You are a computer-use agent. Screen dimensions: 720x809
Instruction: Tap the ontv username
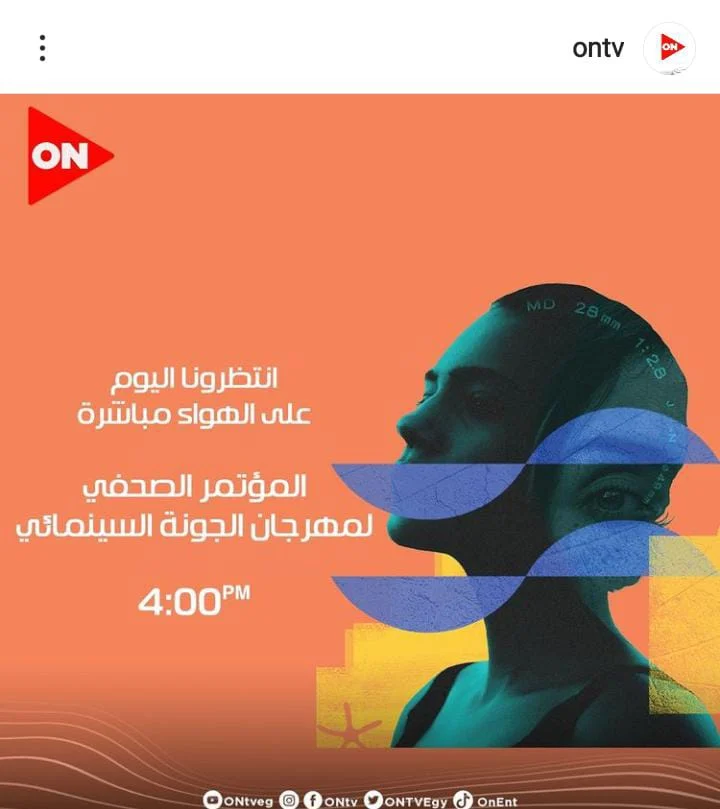click(598, 48)
